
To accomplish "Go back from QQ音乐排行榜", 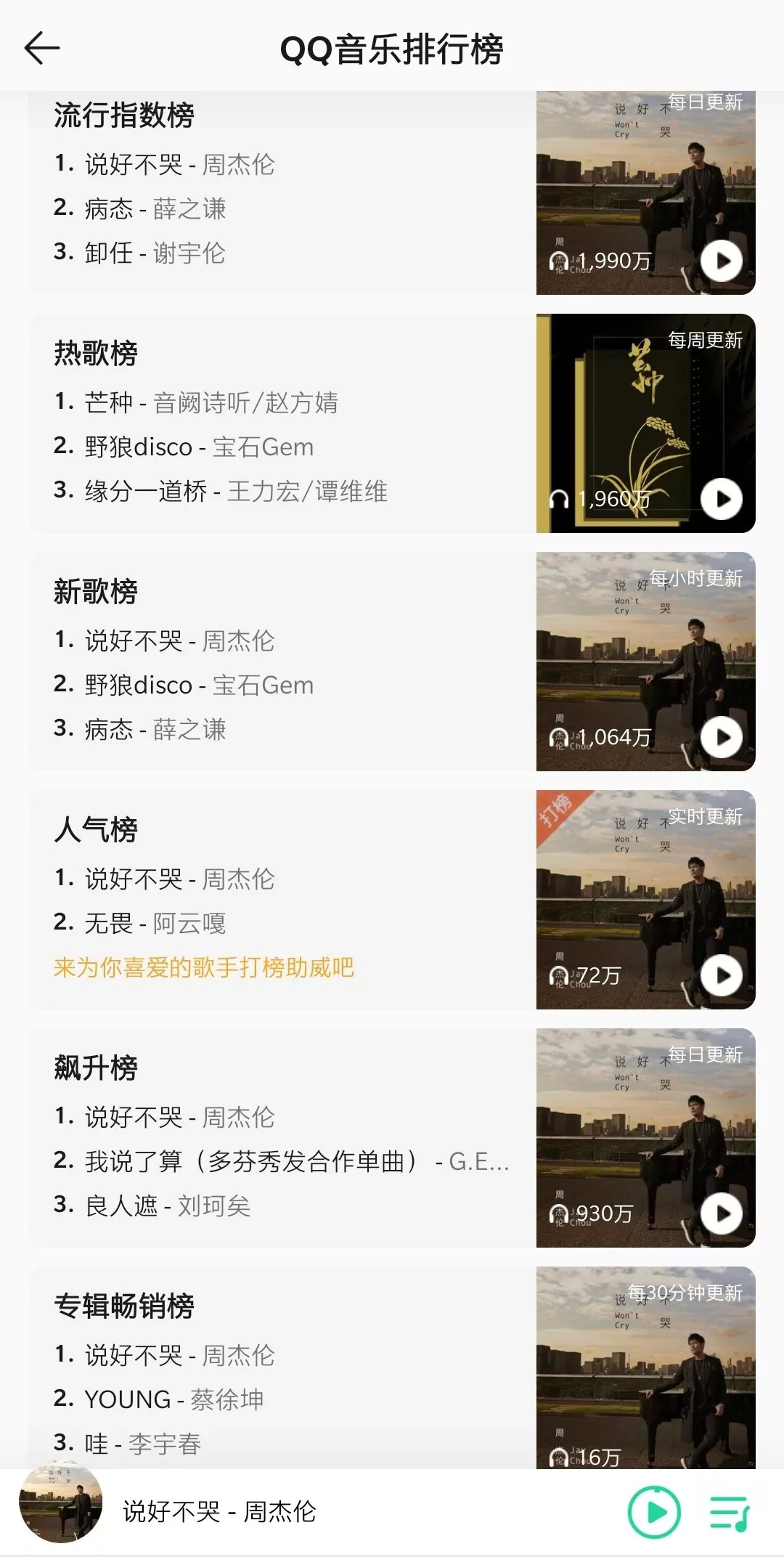I will 42,49.
